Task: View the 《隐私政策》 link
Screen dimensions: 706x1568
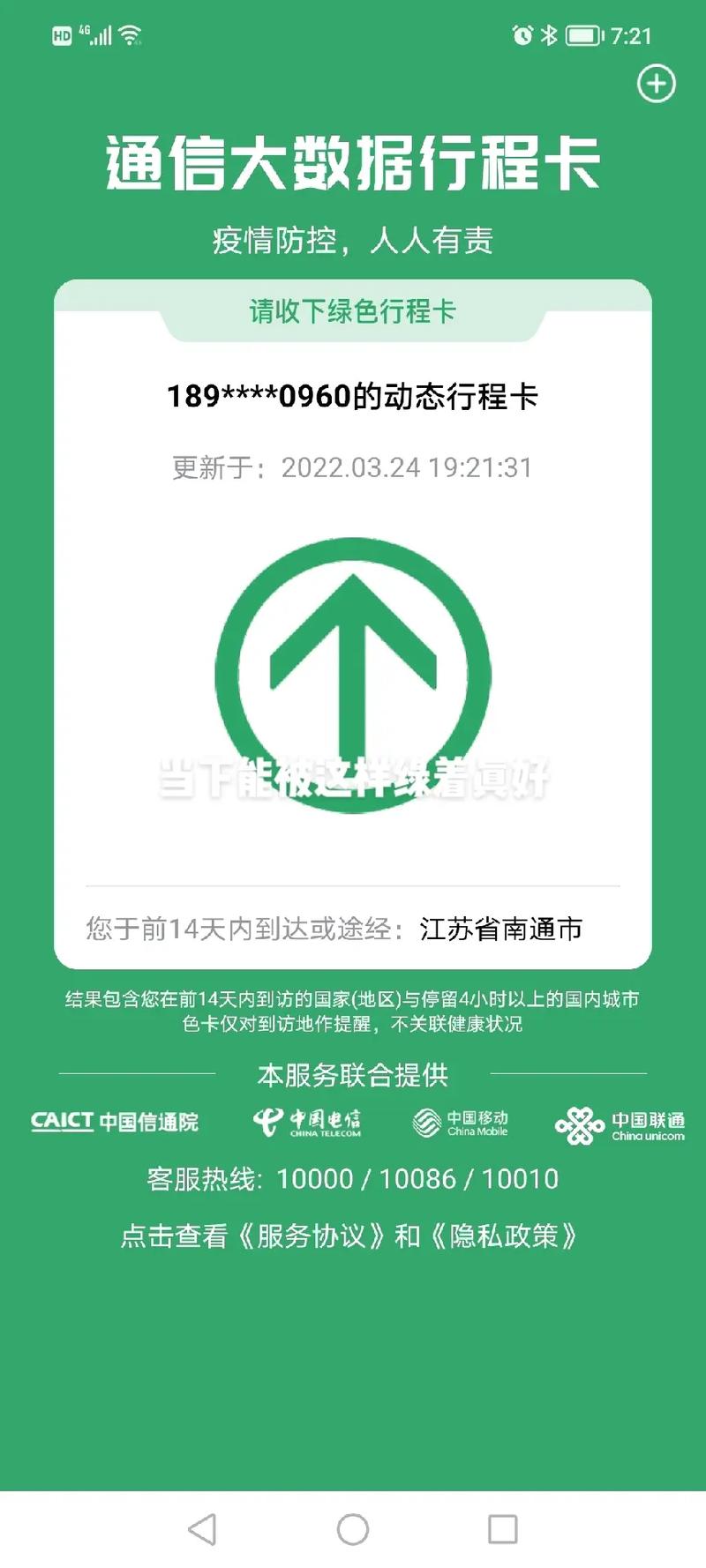Action: click(x=504, y=1236)
